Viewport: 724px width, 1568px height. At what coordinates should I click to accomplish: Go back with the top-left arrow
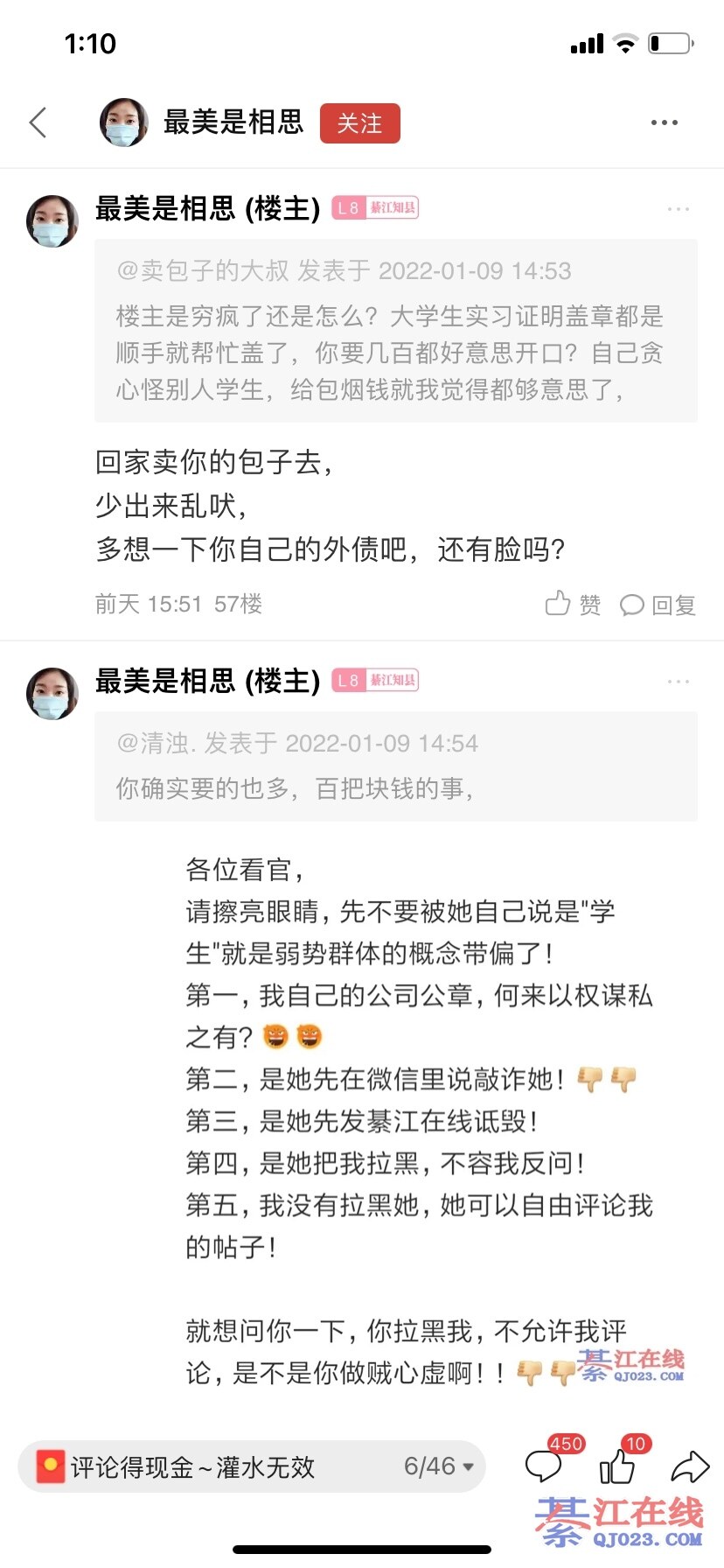click(38, 122)
